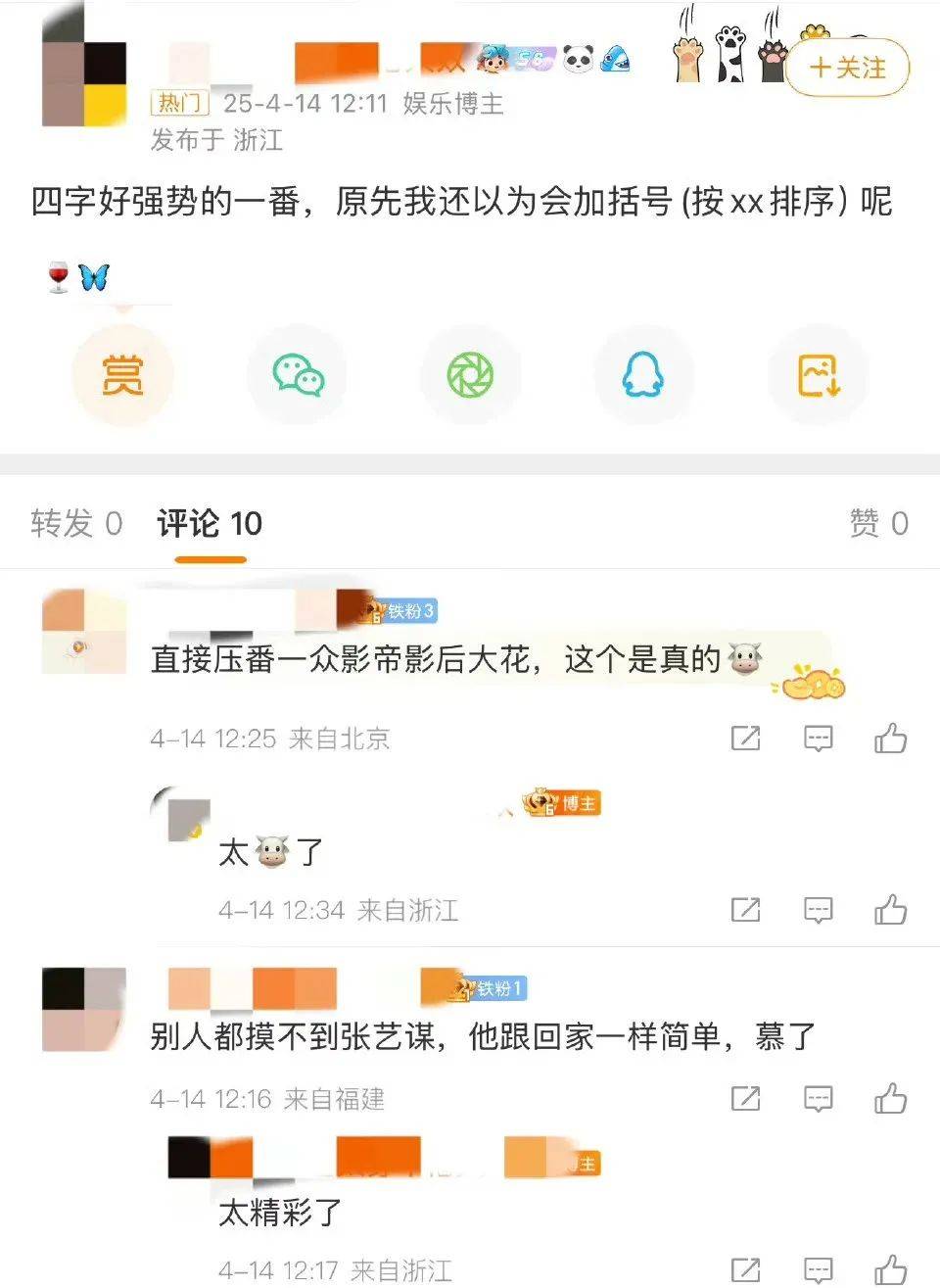Viewport: 940px width, 1288px height.
Task: Save post as image
Action: coord(819,375)
